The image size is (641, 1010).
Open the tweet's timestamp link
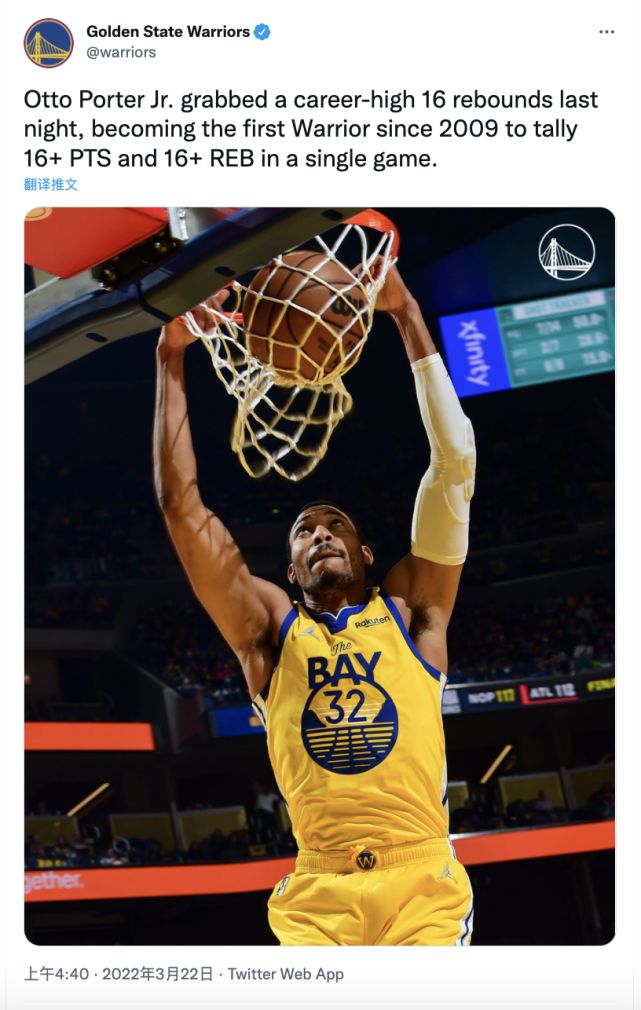[119, 974]
